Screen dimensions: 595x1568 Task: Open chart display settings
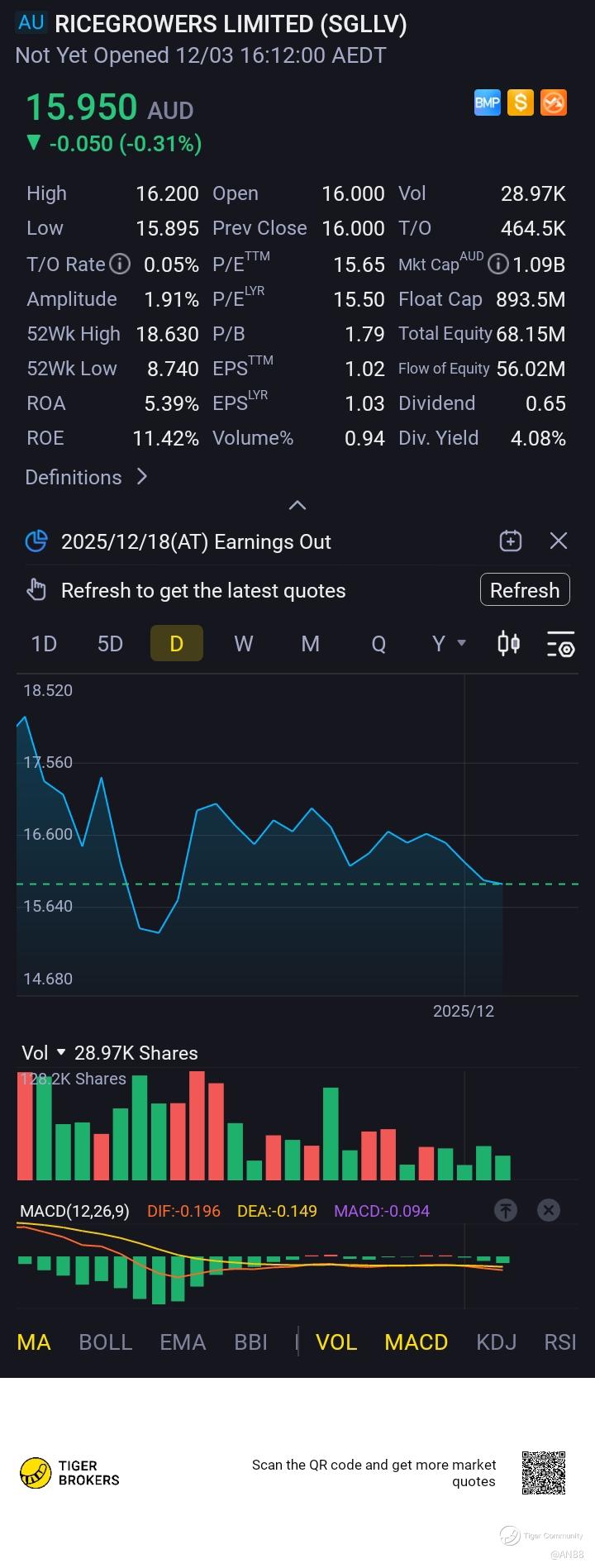(x=560, y=644)
